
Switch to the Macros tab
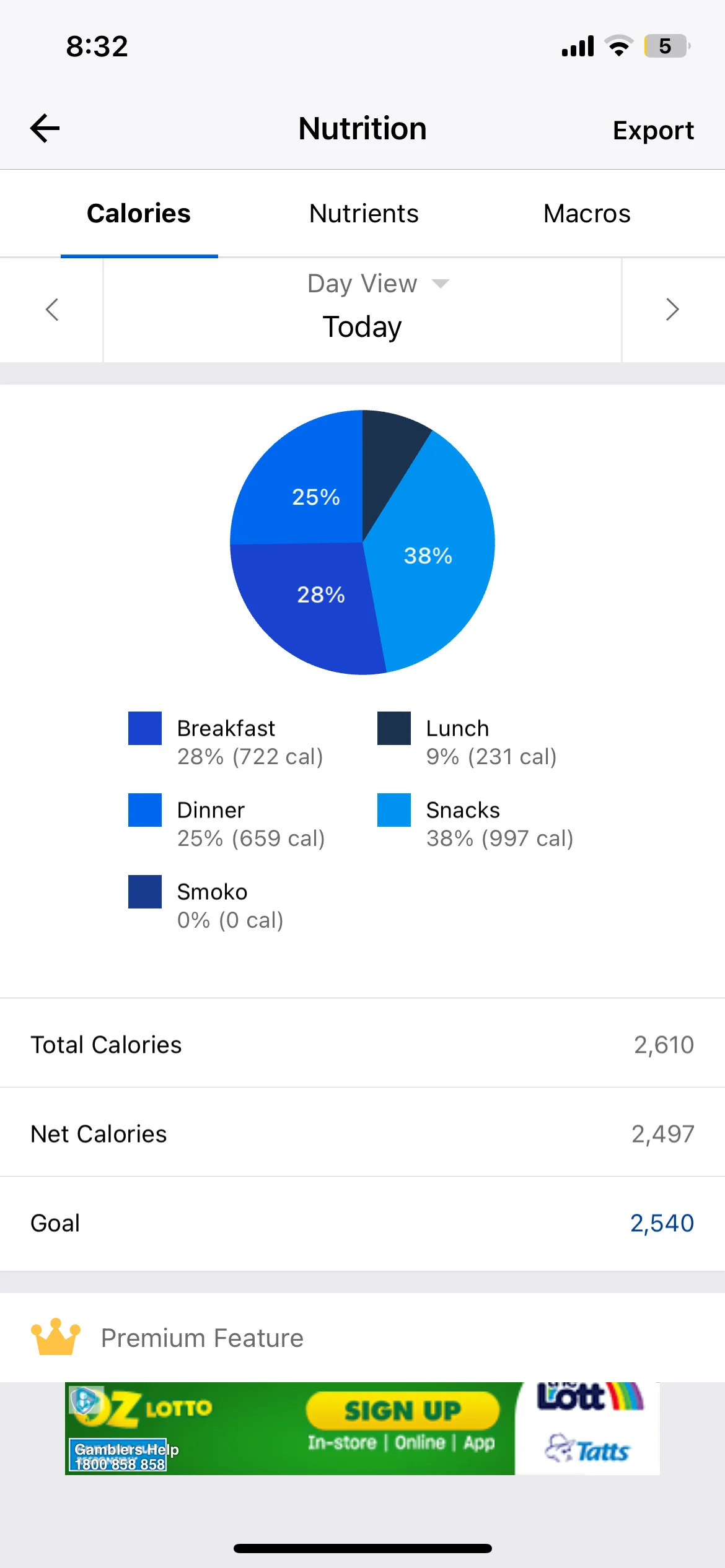(x=587, y=213)
